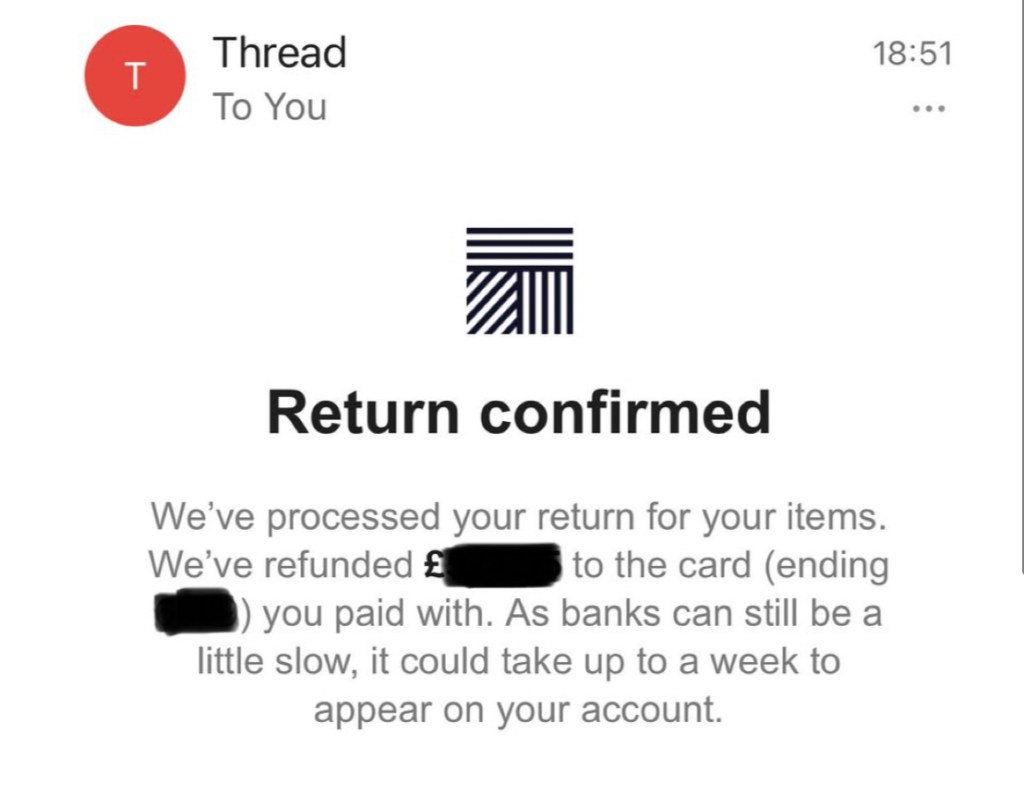
Task: Open the three-dot message options menu
Action: click(929, 109)
